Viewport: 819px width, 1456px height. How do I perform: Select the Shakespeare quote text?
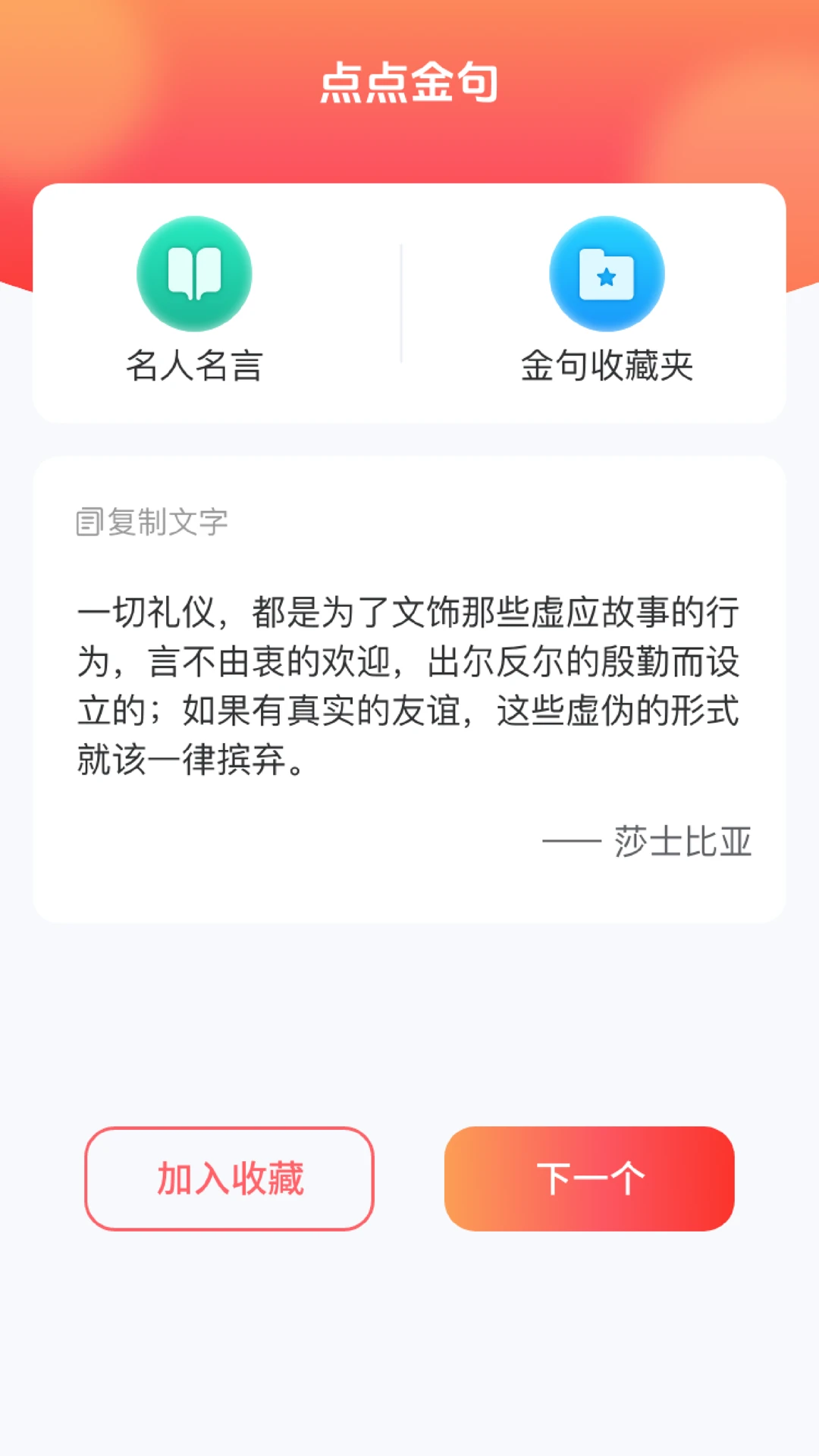click(x=409, y=682)
